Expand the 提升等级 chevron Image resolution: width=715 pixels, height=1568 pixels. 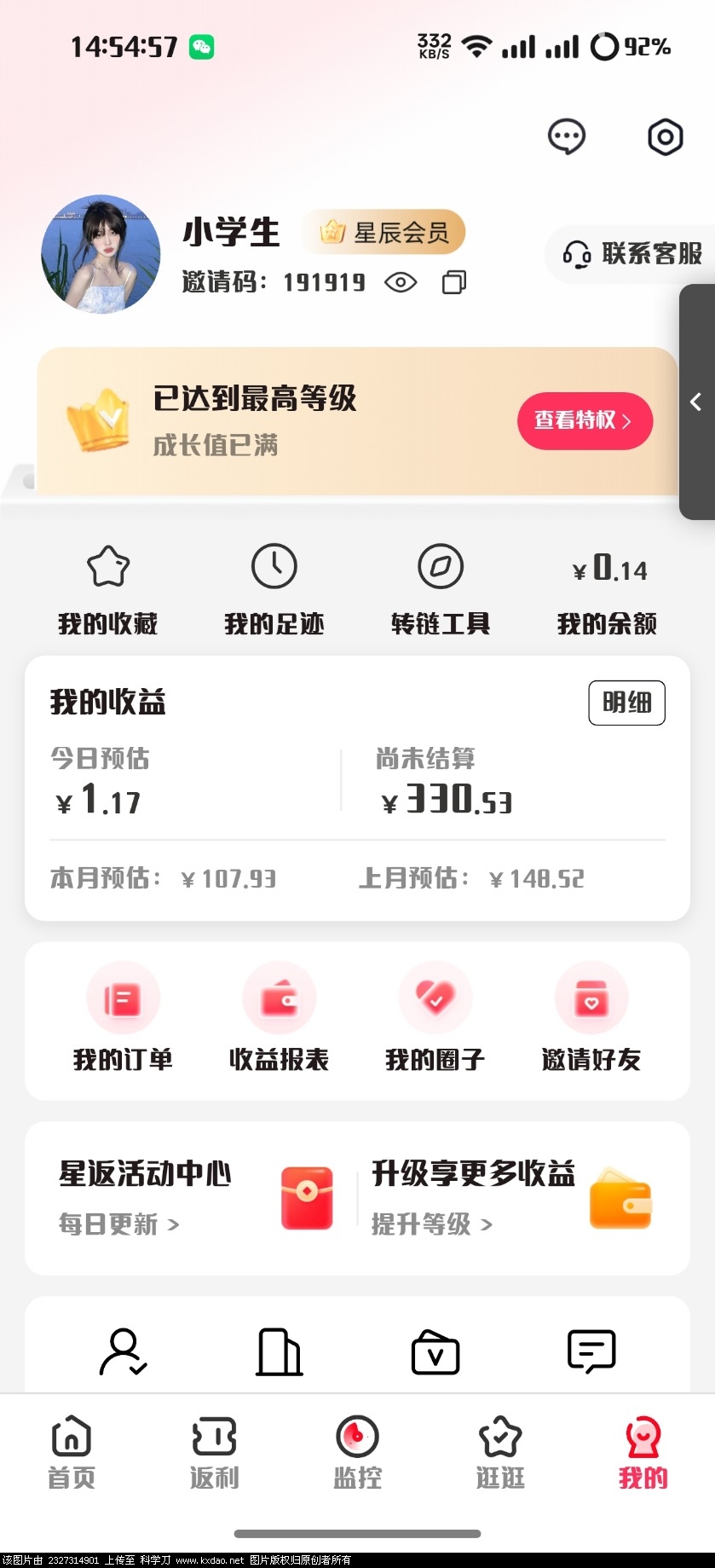tap(487, 1224)
